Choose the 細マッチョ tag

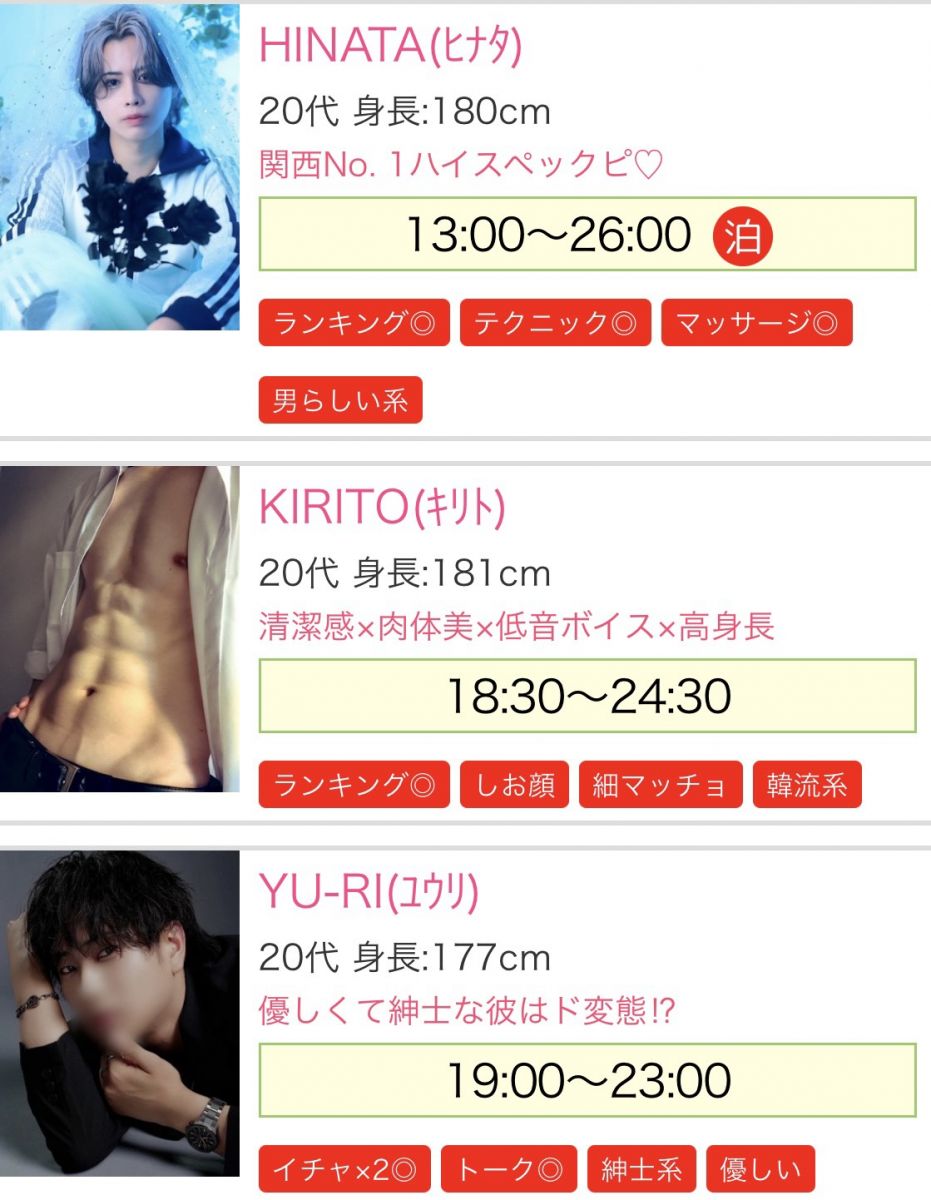[660, 784]
